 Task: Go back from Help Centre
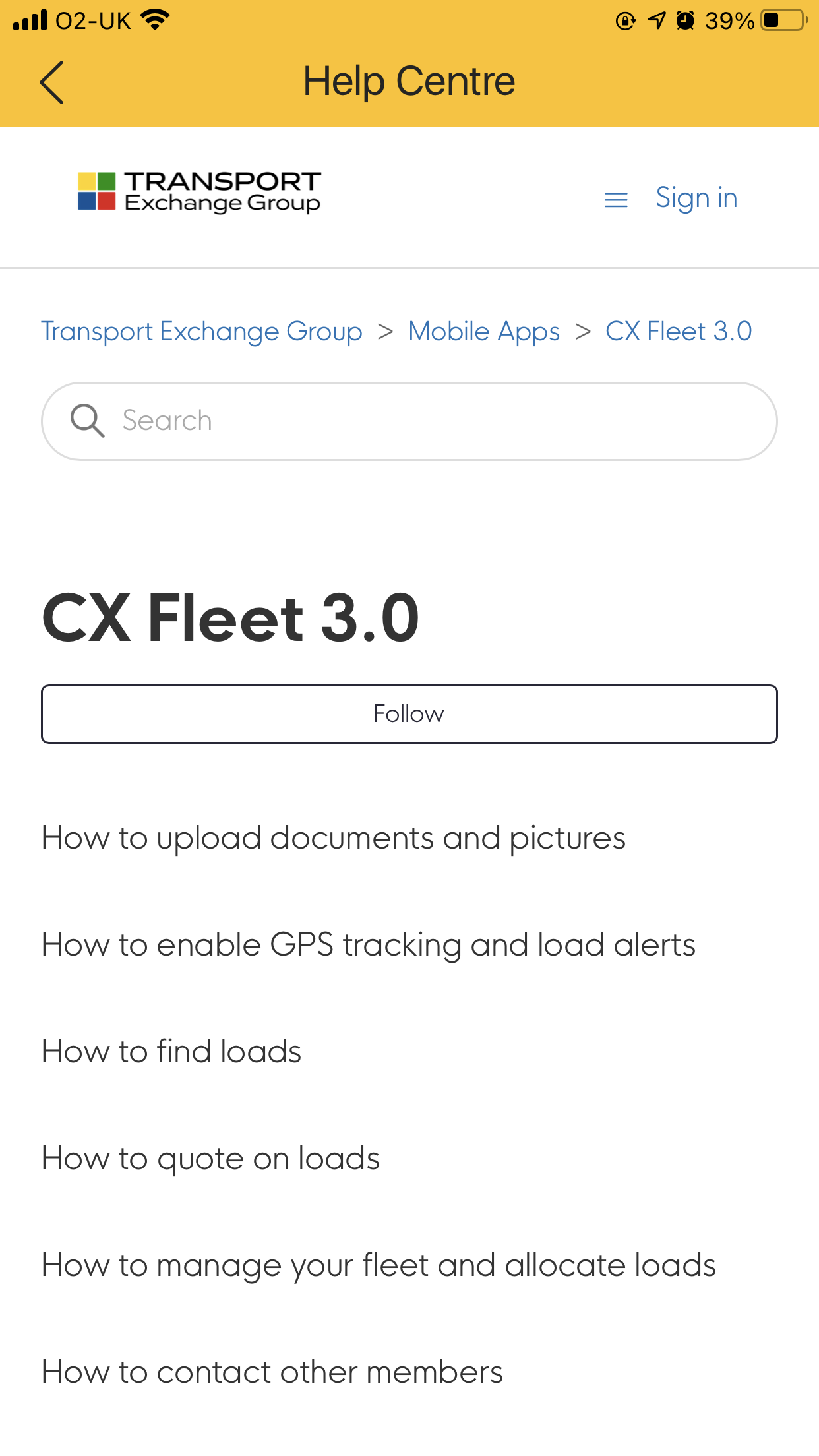(x=51, y=82)
